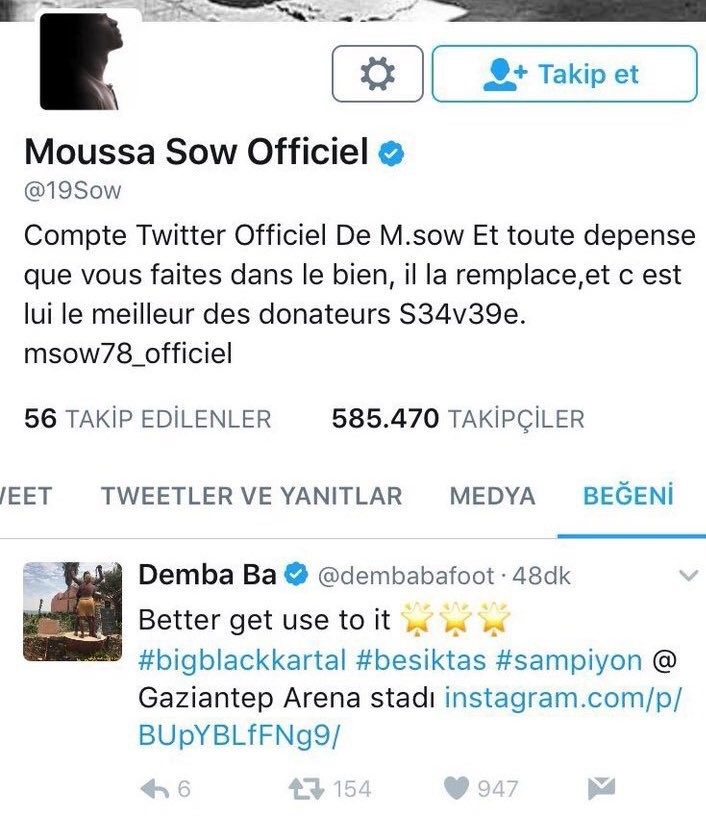Open @dembabafoot profile handle
Viewport: 706px width, 817px height.
[x=406, y=576]
